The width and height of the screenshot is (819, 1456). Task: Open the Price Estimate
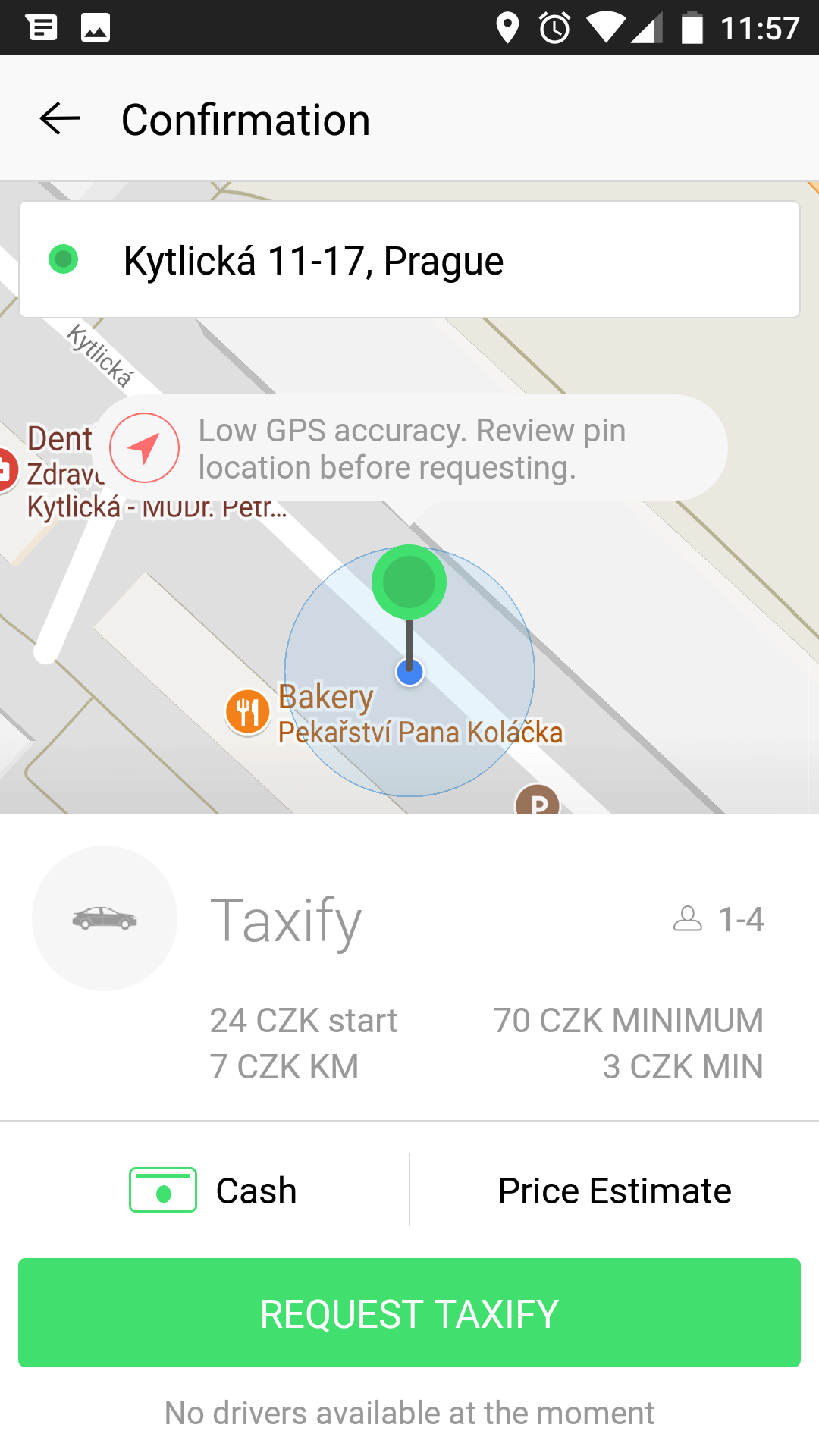pos(614,1190)
